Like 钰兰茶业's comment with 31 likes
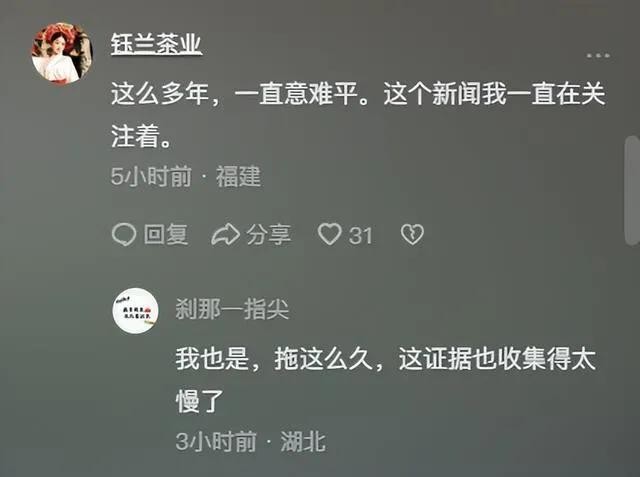Image resolution: width=640 pixels, height=477 pixels. (x=344, y=234)
